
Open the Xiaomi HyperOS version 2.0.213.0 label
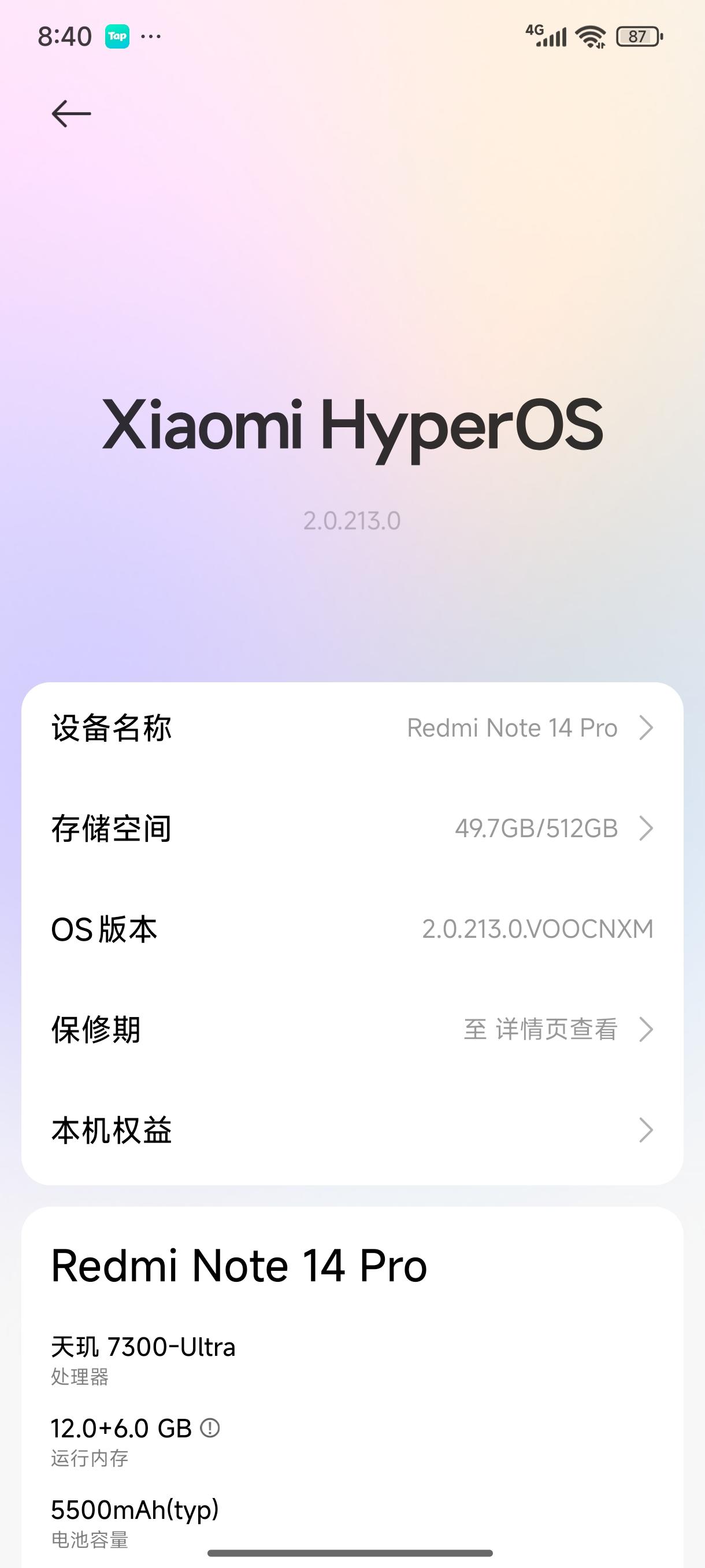tap(352, 520)
